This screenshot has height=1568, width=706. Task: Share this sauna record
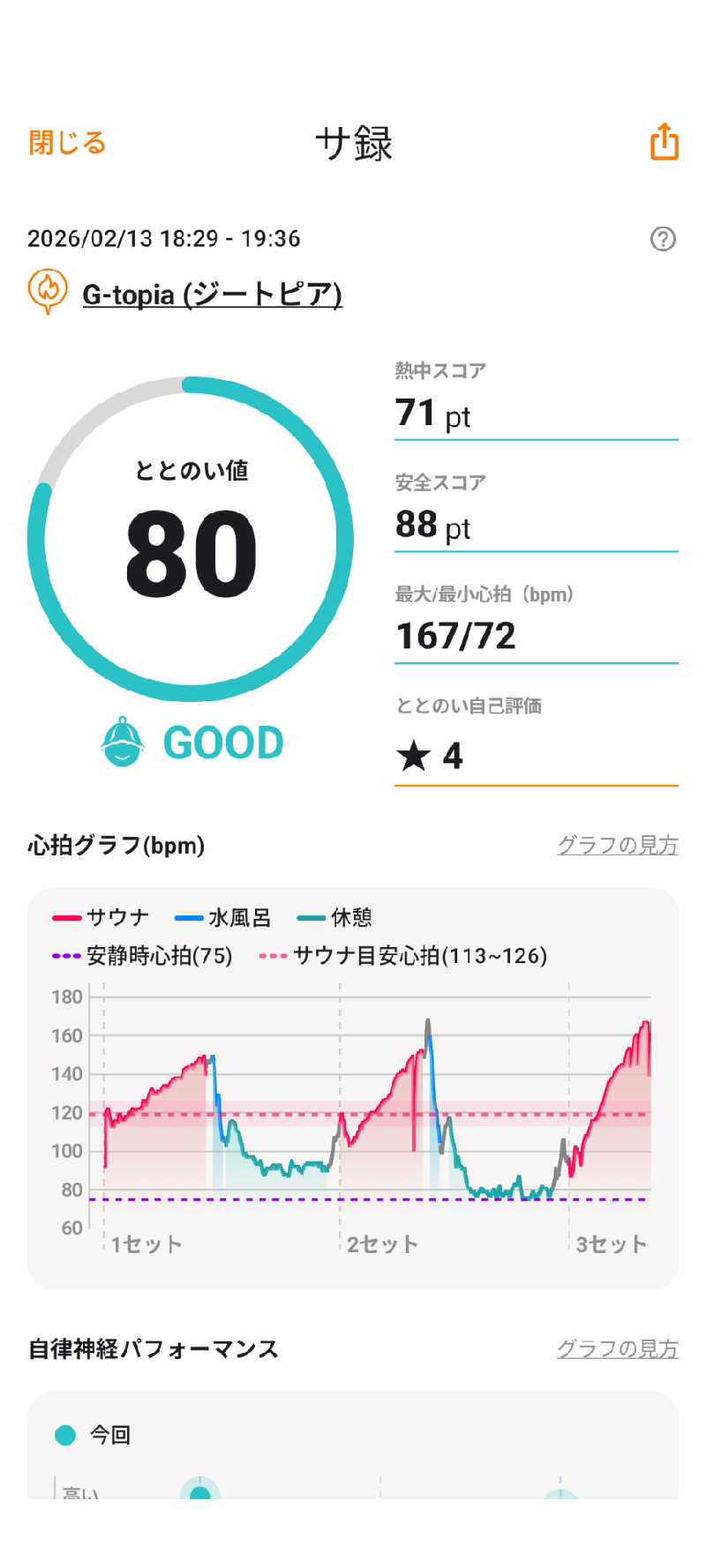[x=664, y=142]
